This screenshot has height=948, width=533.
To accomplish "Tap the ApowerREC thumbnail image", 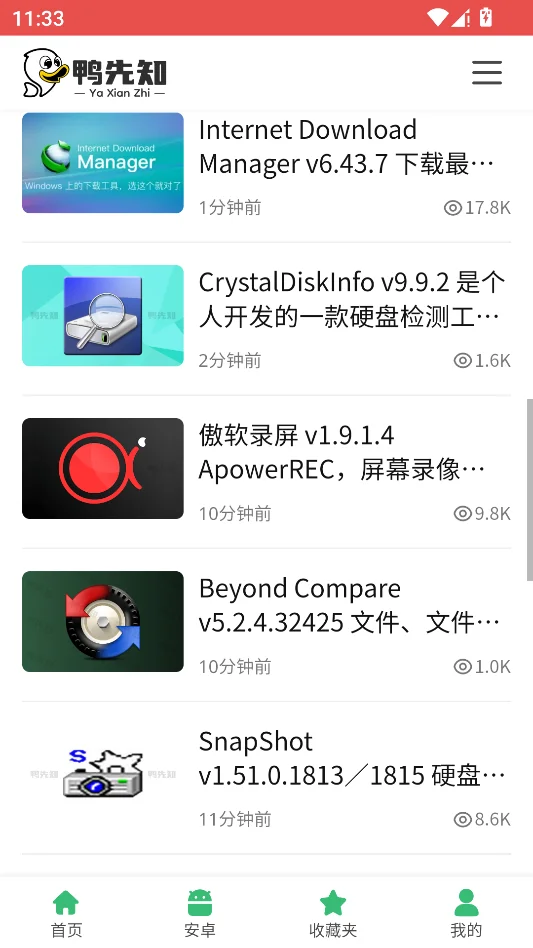I will click(103, 469).
